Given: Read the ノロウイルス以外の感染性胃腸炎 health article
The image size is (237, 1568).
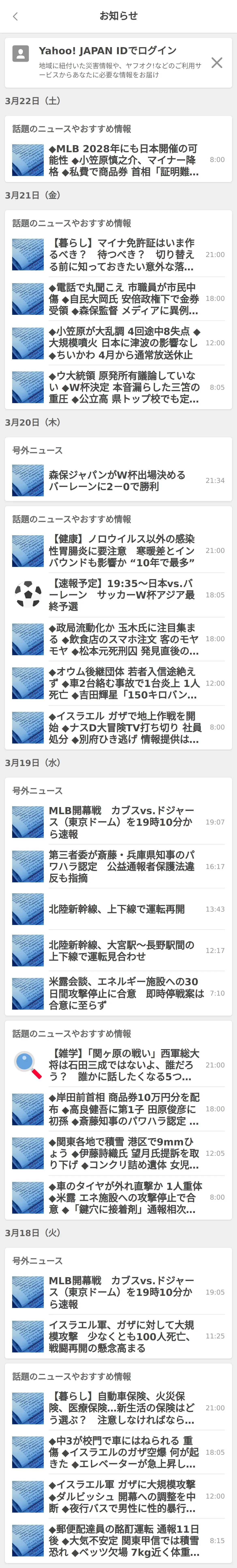Looking at the screenshot, I should (x=122, y=550).
